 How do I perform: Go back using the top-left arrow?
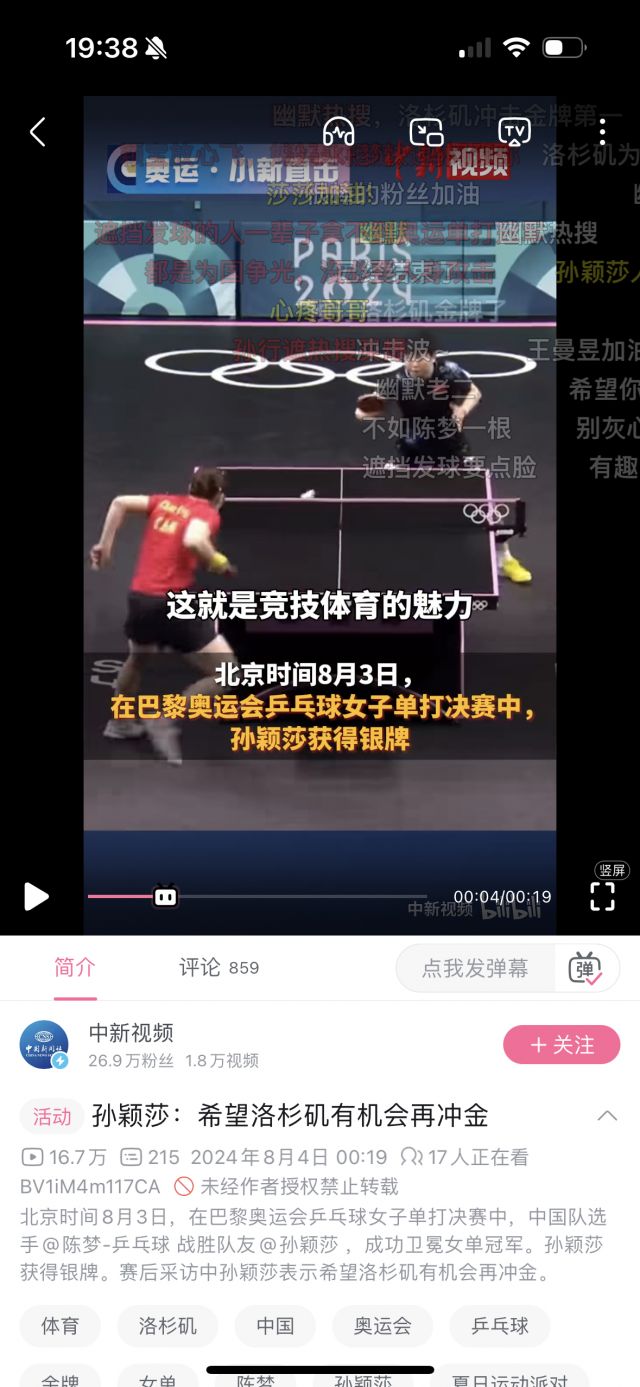tap(38, 132)
